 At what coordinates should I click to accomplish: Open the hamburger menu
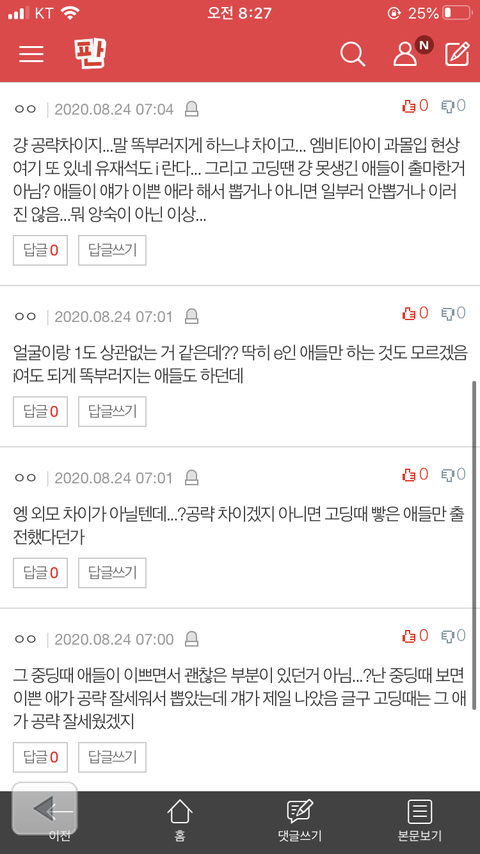point(31,54)
